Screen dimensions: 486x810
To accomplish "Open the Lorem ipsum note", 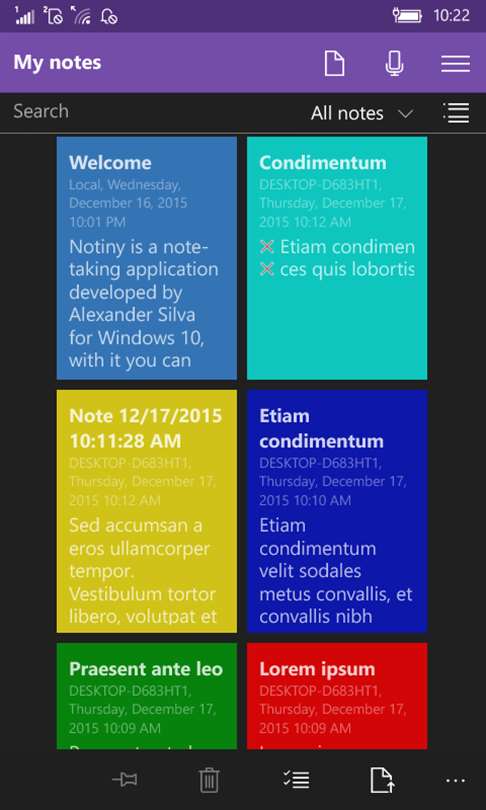I will point(337,696).
